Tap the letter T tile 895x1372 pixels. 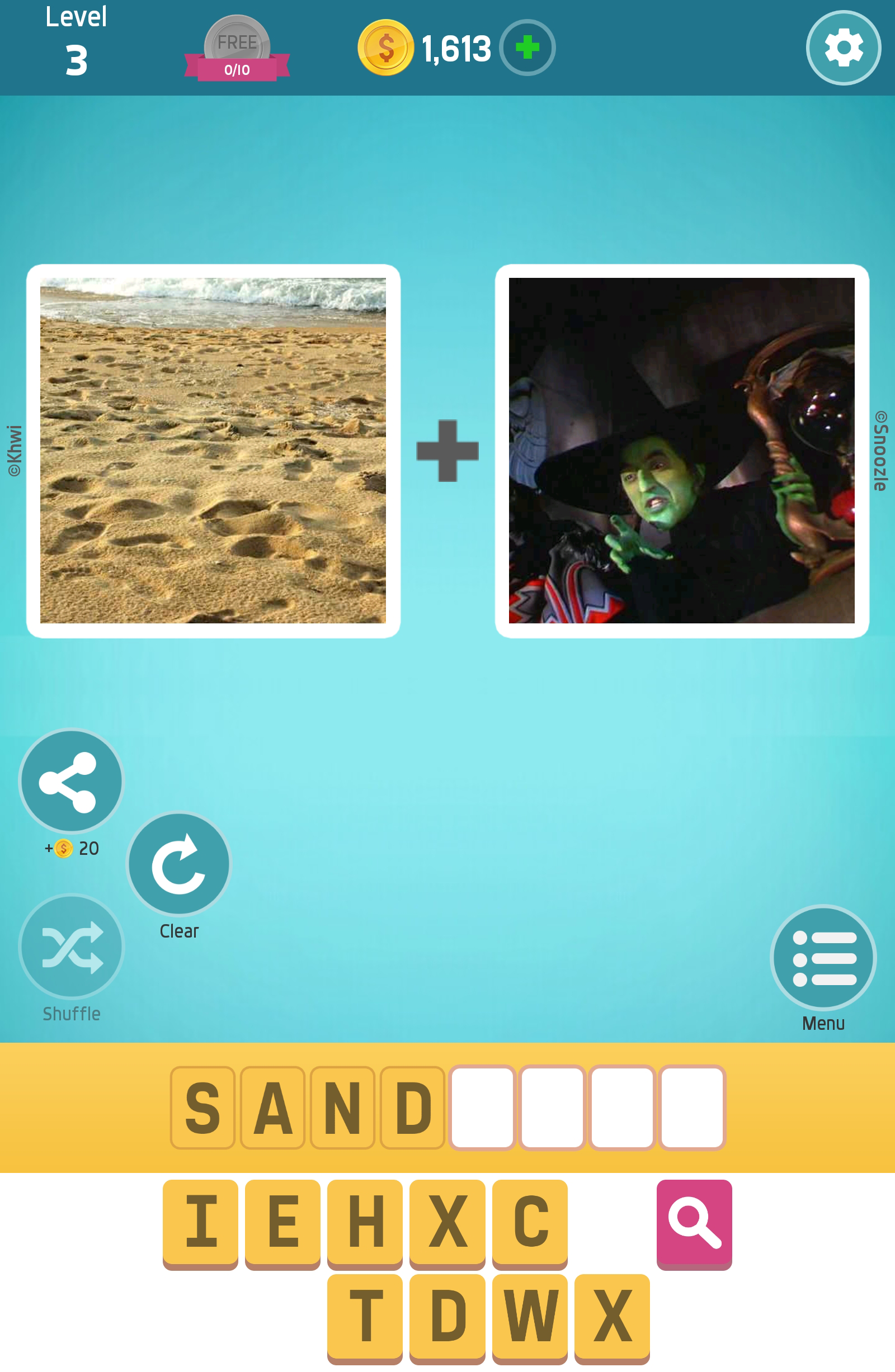click(x=365, y=1315)
